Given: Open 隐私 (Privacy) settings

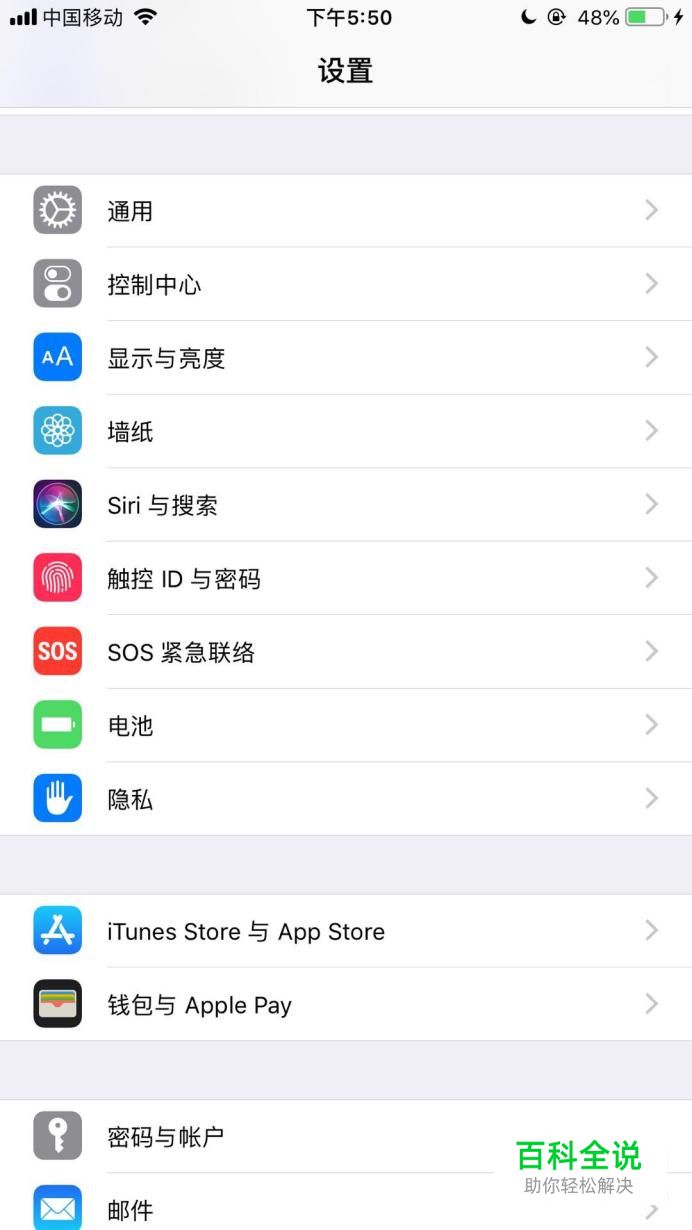Looking at the screenshot, I should click(345, 799).
